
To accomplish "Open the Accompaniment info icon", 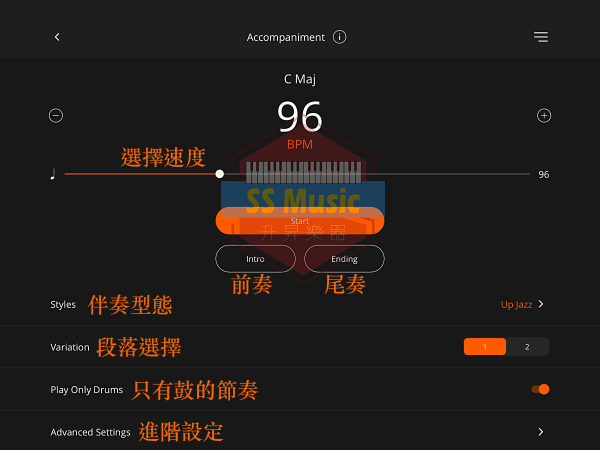I will (340, 37).
